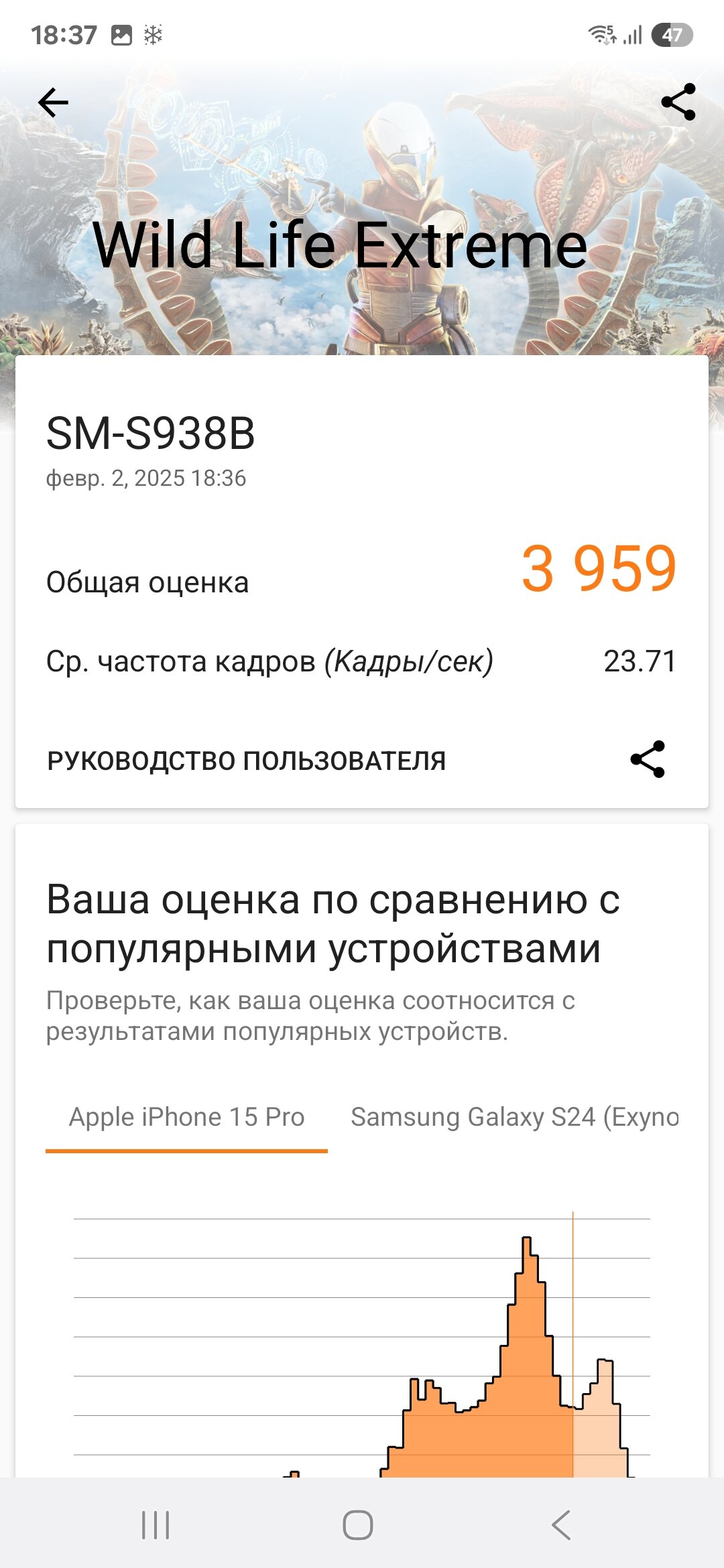Open recent apps from the navigation bar

pyautogui.click(x=156, y=1524)
